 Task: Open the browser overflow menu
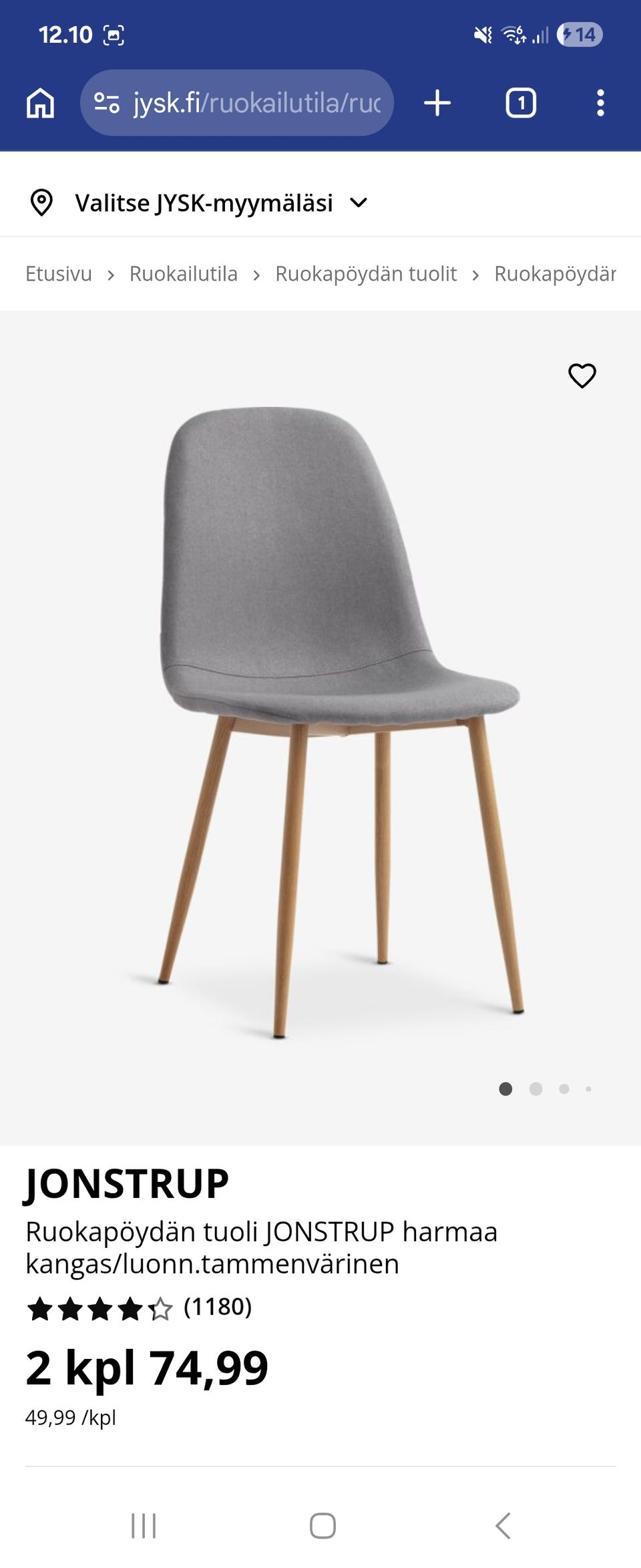pos(600,104)
